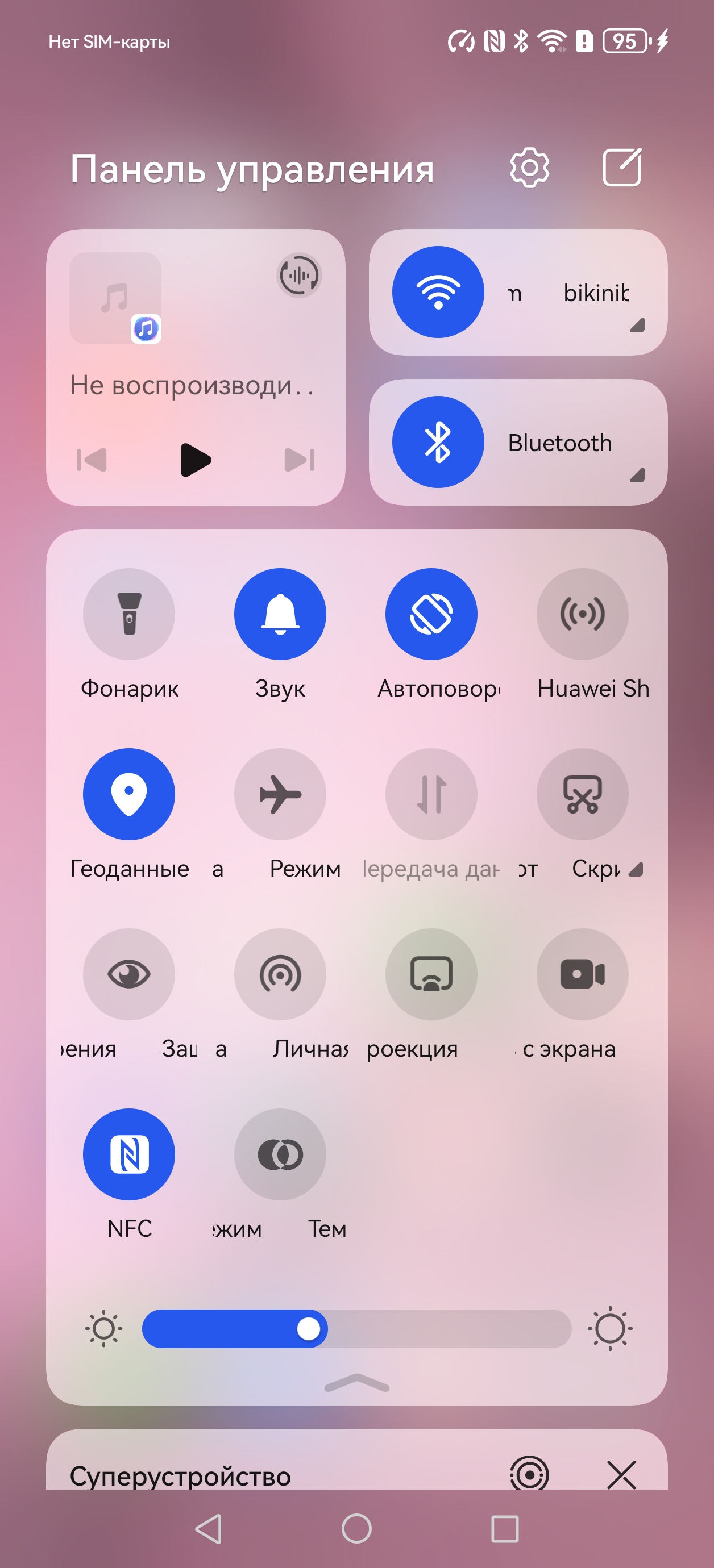This screenshot has height=1568, width=714.
Task: Toggle the Звук sound mode
Action: pyautogui.click(x=280, y=614)
